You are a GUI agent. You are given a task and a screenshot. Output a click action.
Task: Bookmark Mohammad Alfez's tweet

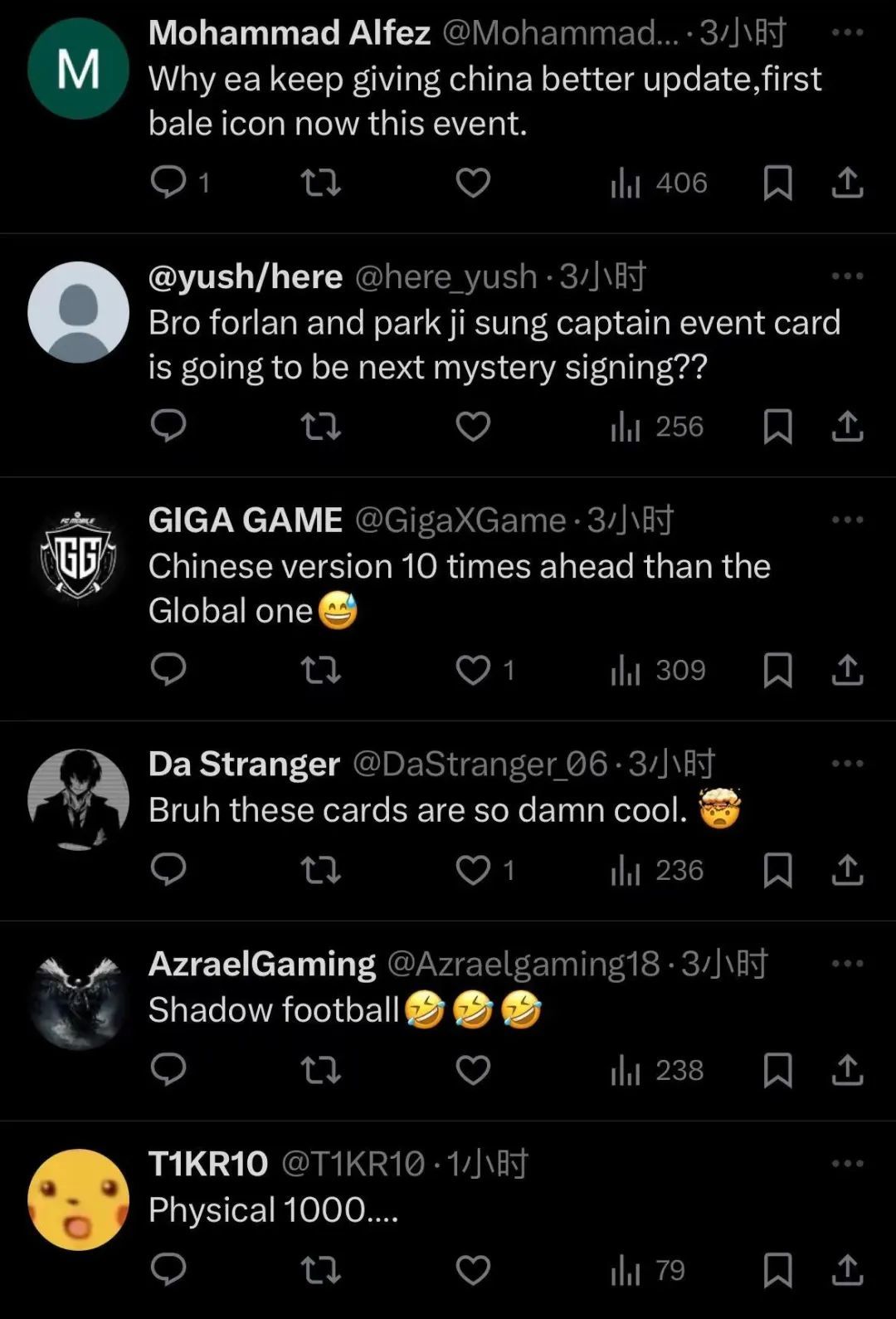777,183
